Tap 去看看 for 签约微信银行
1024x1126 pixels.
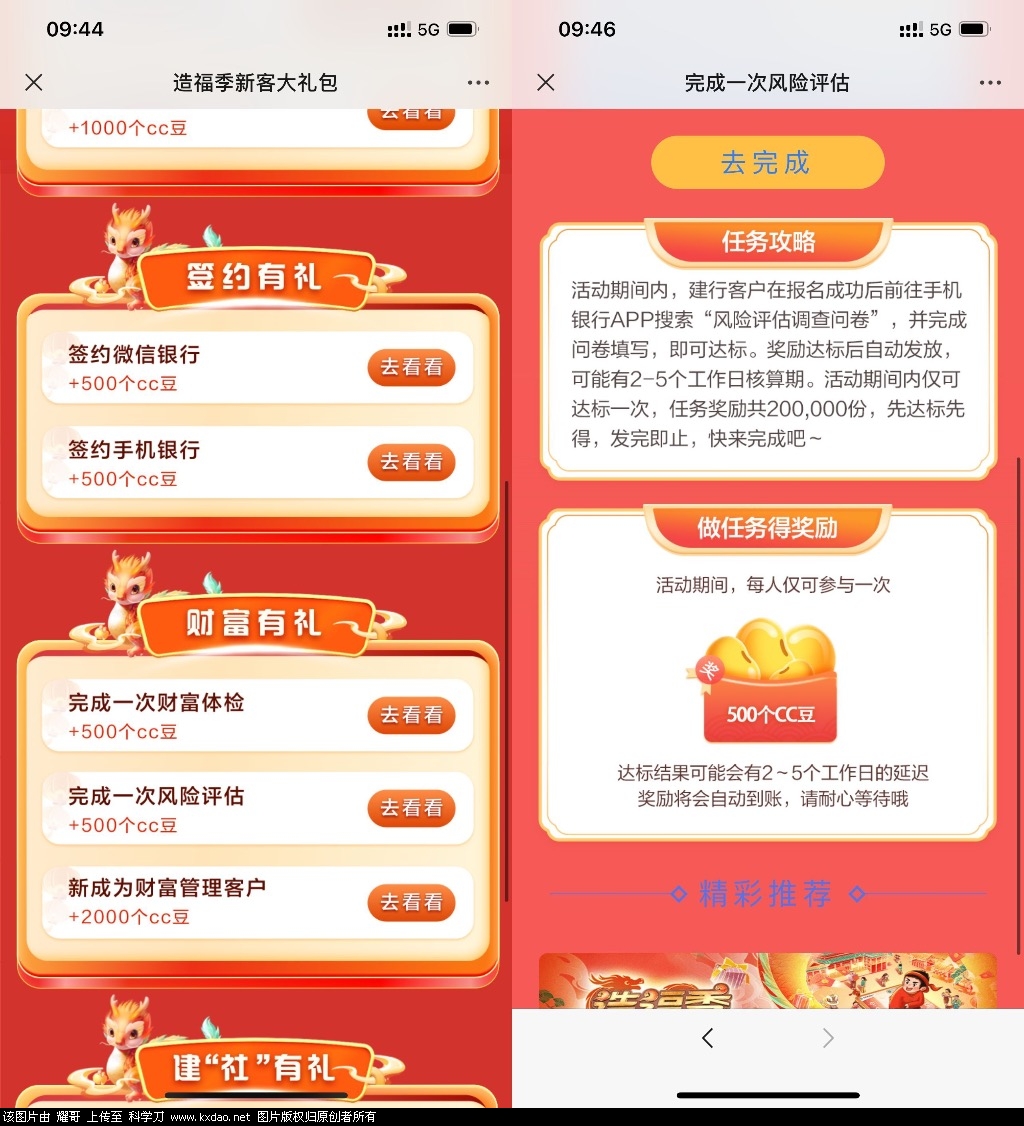(x=411, y=367)
